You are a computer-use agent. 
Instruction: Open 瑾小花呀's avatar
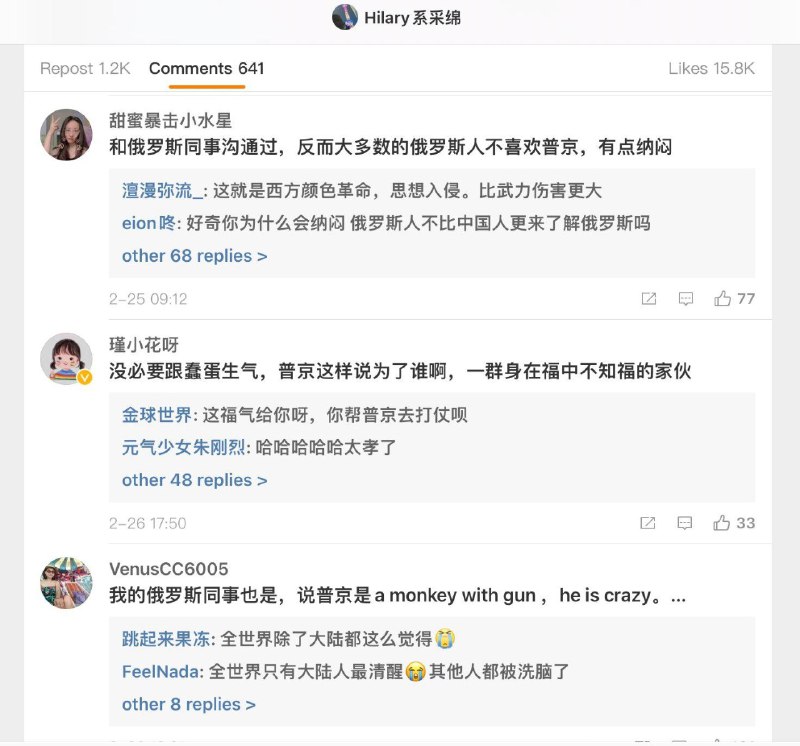tap(66, 359)
